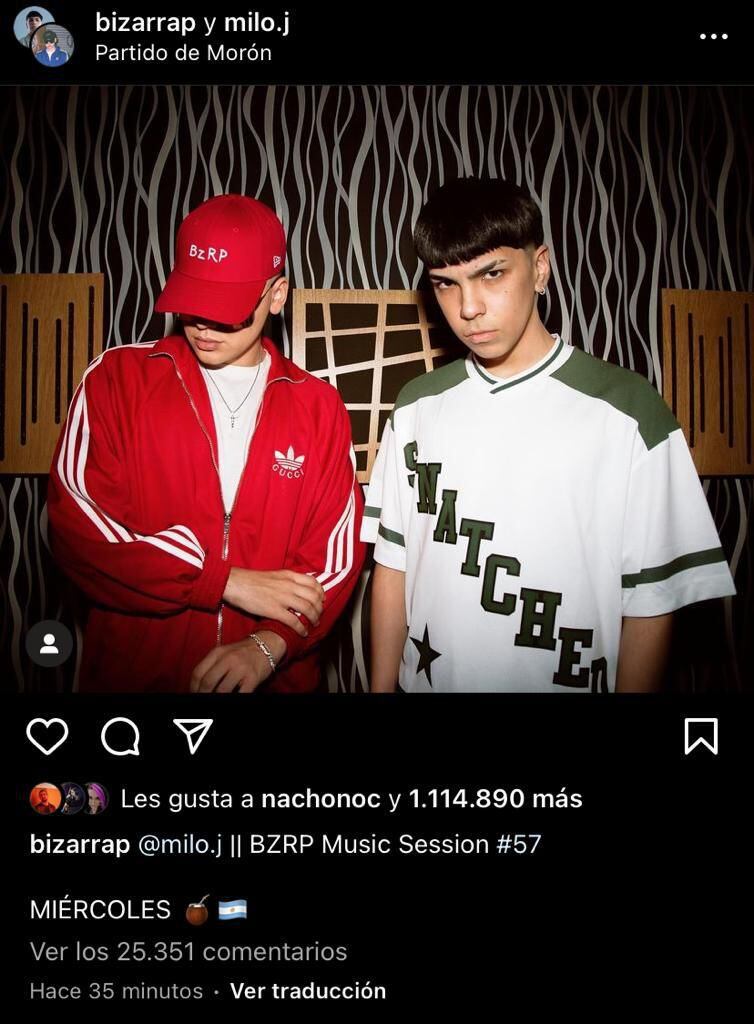Image resolution: width=754 pixels, height=1024 pixels.
Task: Open the Partido de Morón location
Action: click(183, 53)
